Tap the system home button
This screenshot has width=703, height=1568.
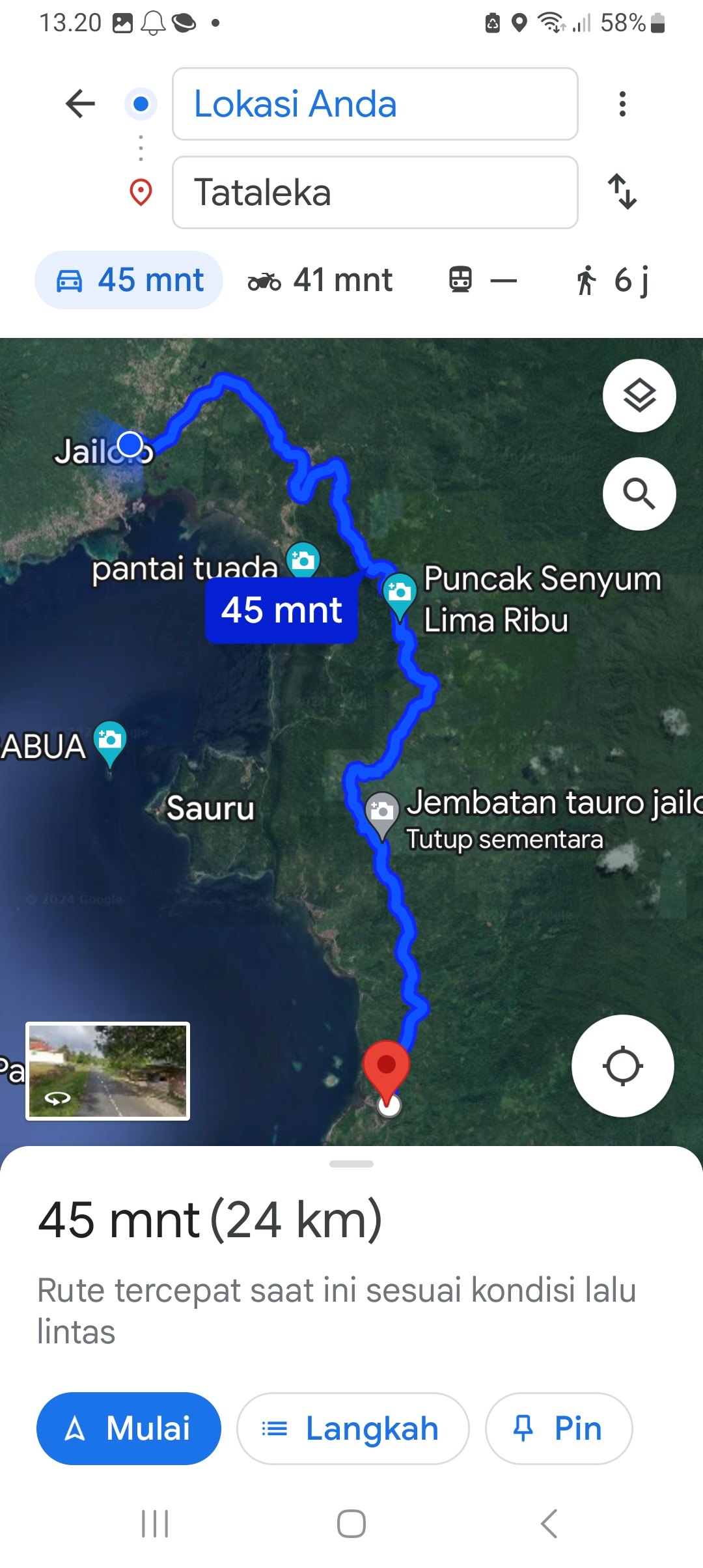coord(351,1524)
